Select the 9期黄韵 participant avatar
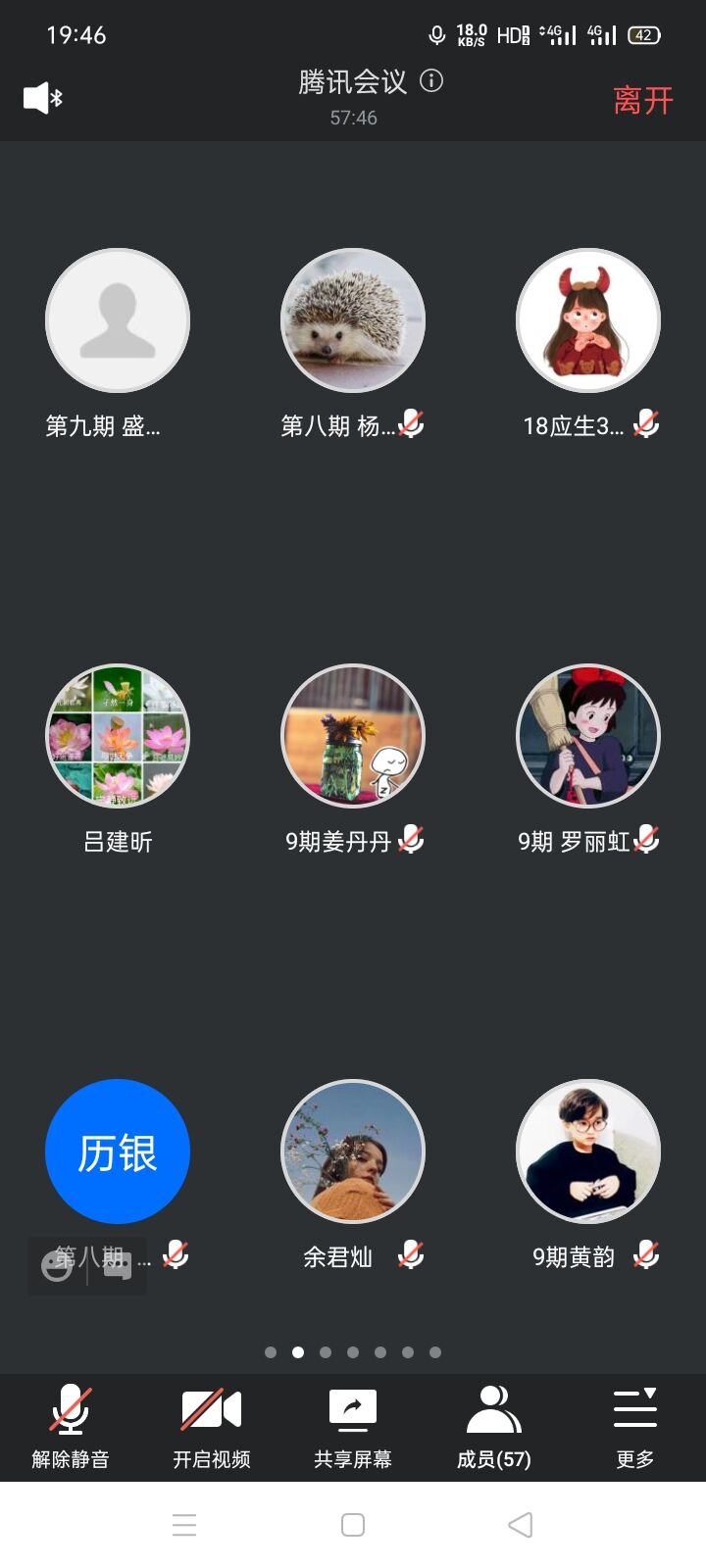 click(x=588, y=1151)
